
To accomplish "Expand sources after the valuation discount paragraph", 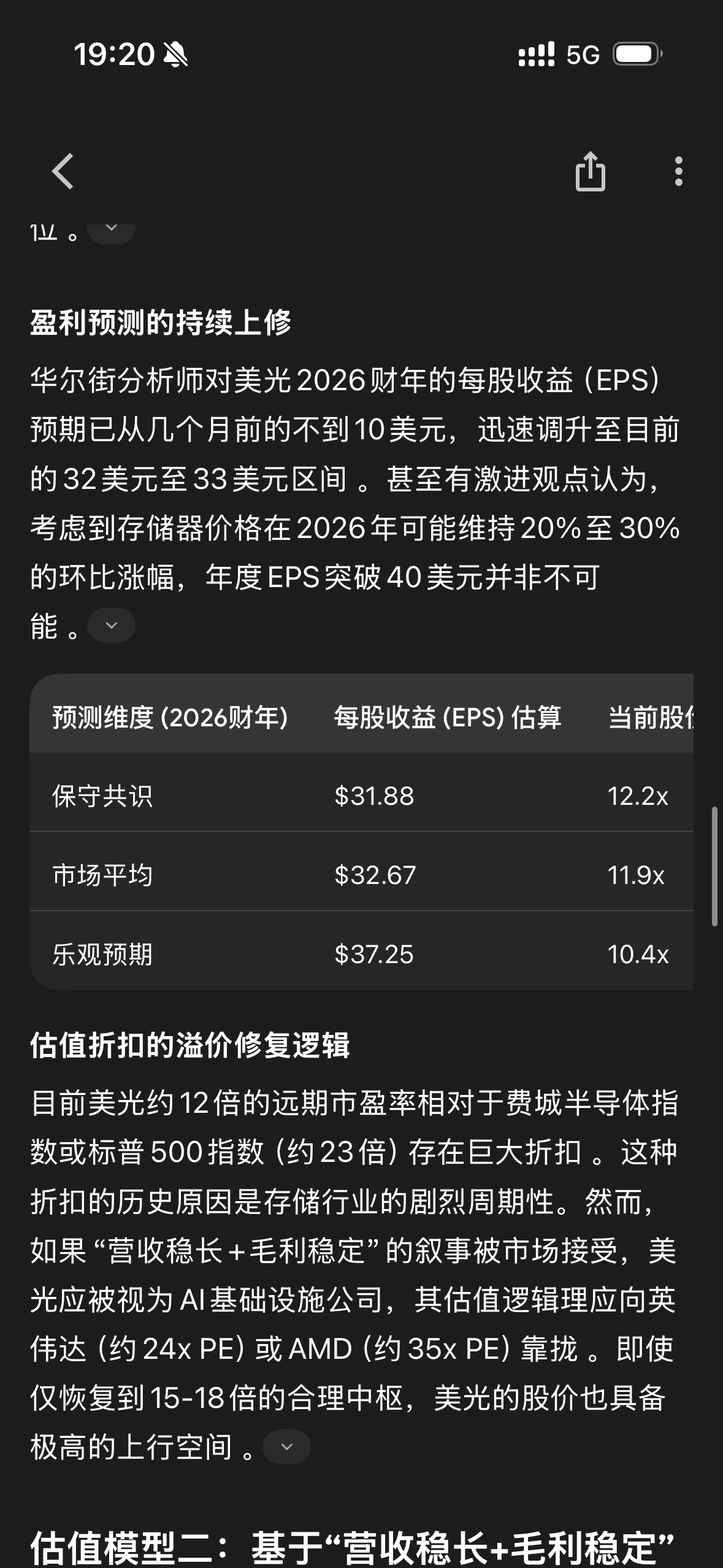I will pyautogui.click(x=286, y=1447).
